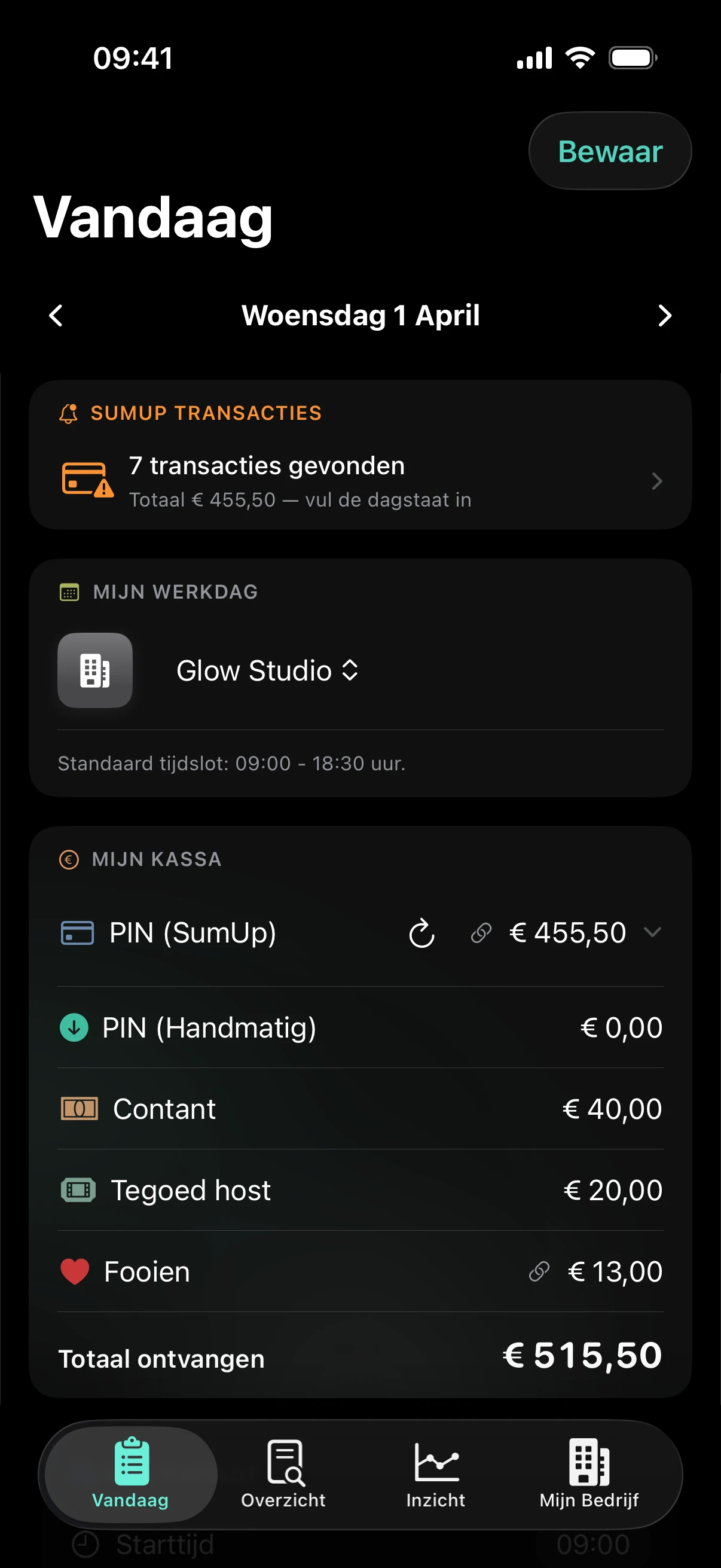The width and height of the screenshot is (721, 1568).
Task: Click the heart icon beside Fooien
Action: [x=74, y=1271]
